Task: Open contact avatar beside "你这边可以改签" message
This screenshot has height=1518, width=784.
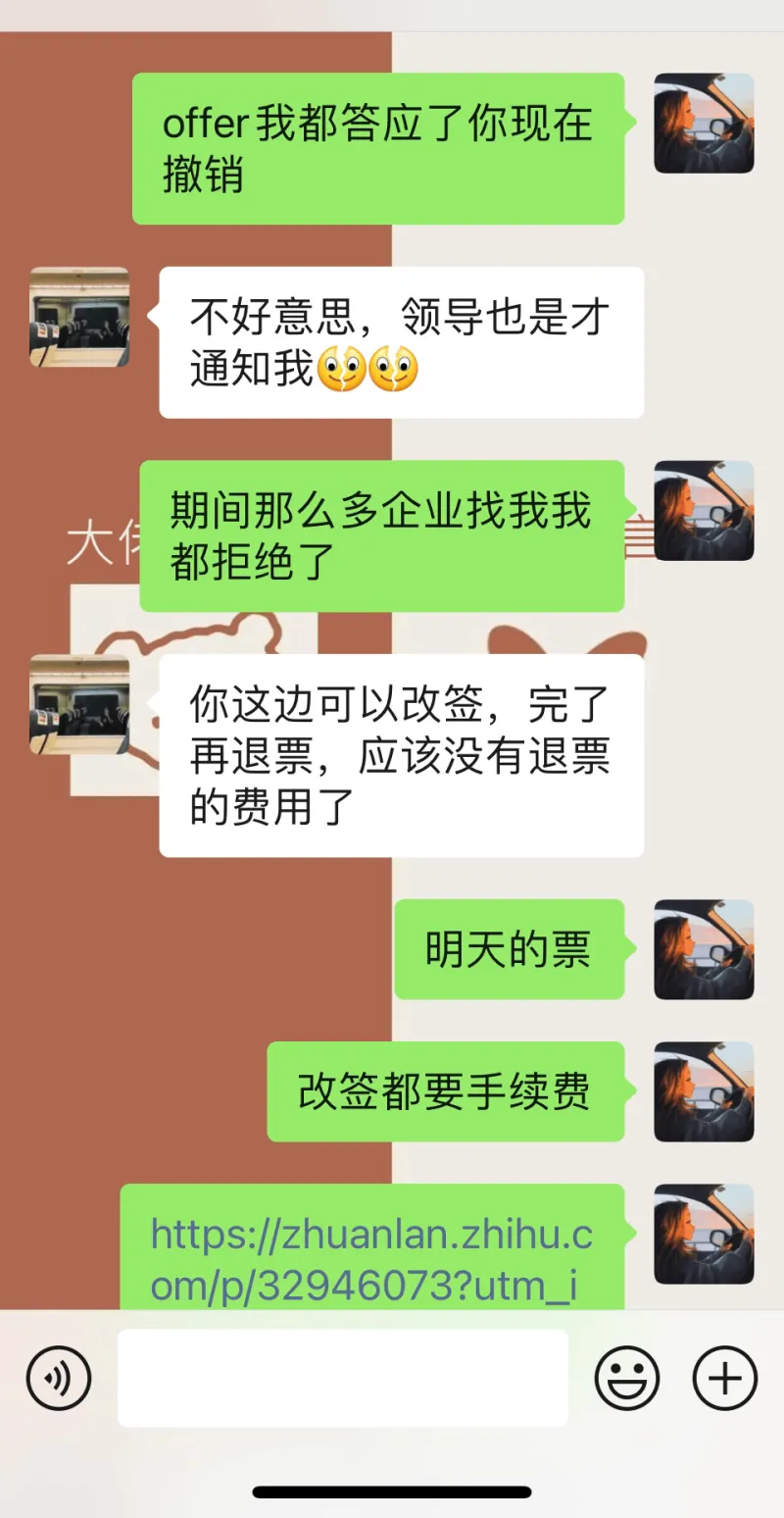Action: [79, 704]
